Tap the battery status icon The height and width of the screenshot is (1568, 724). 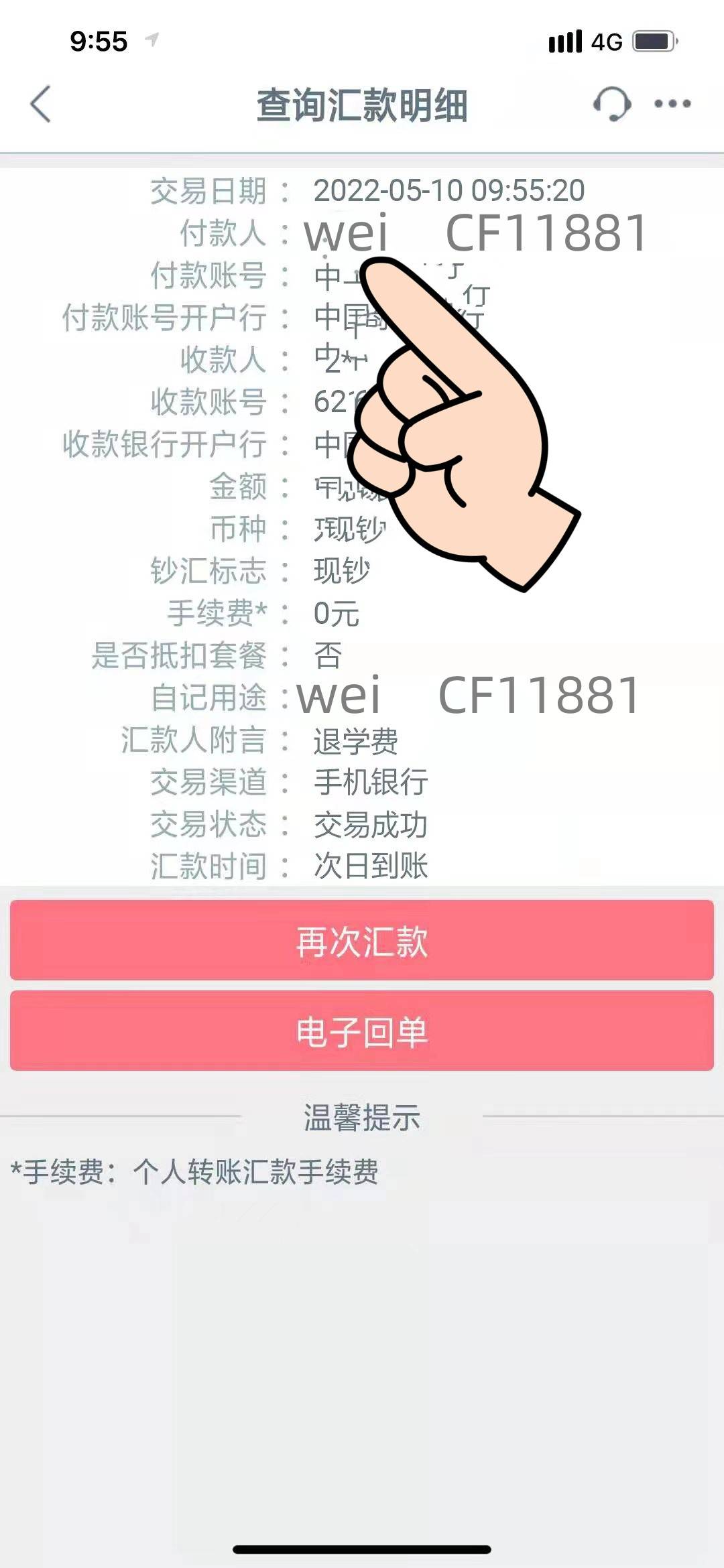pos(654,42)
